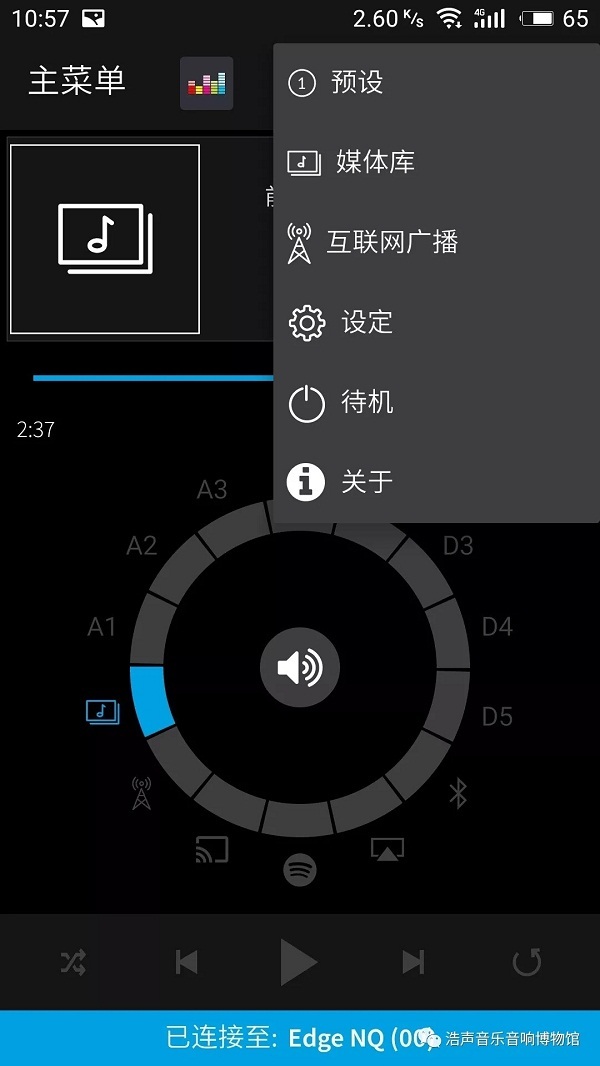Screen dimensions: 600x1066
Task: Go to the previous track
Action: [x=186, y=962]
